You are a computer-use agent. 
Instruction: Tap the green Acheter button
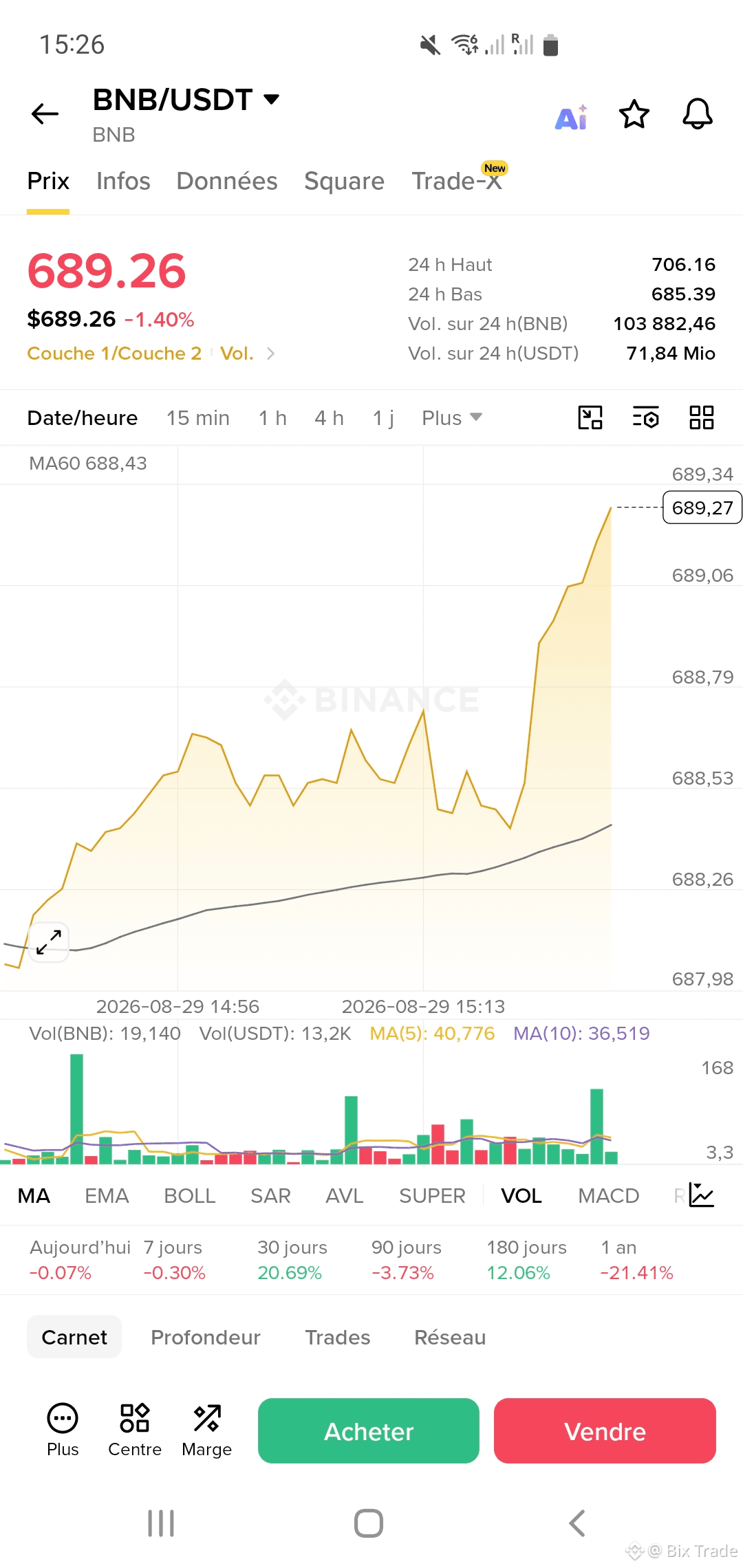tap(369, 1430)
